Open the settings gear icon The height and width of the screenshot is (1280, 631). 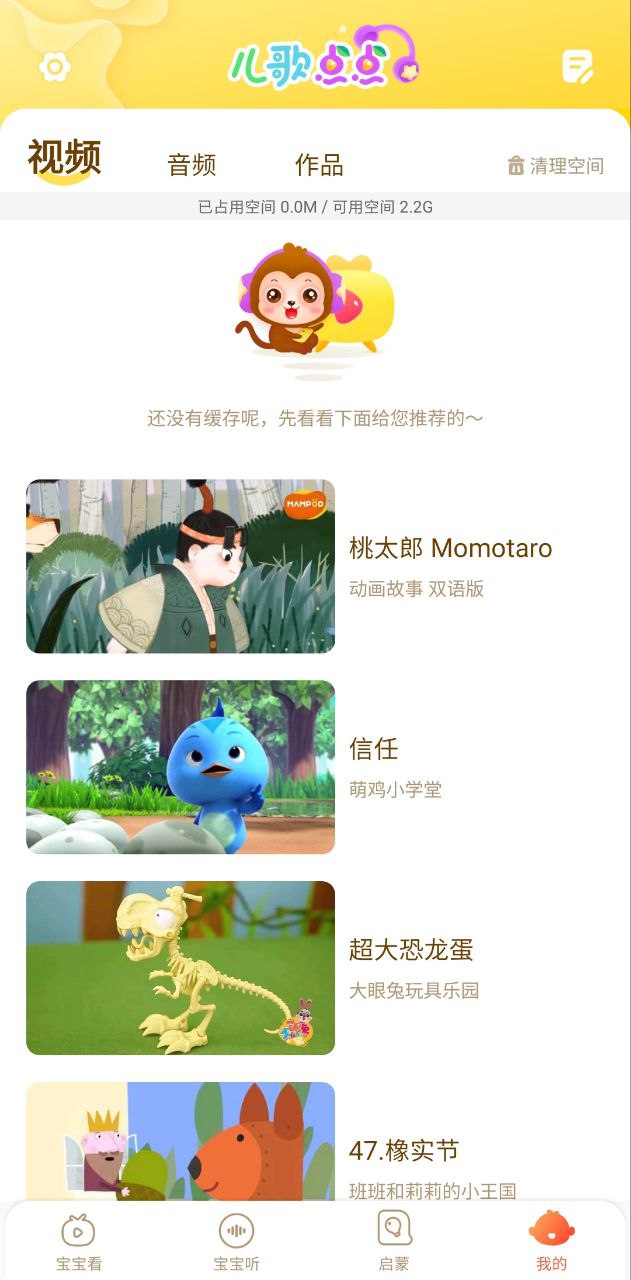pyautogui.click(x=54, y=67)
